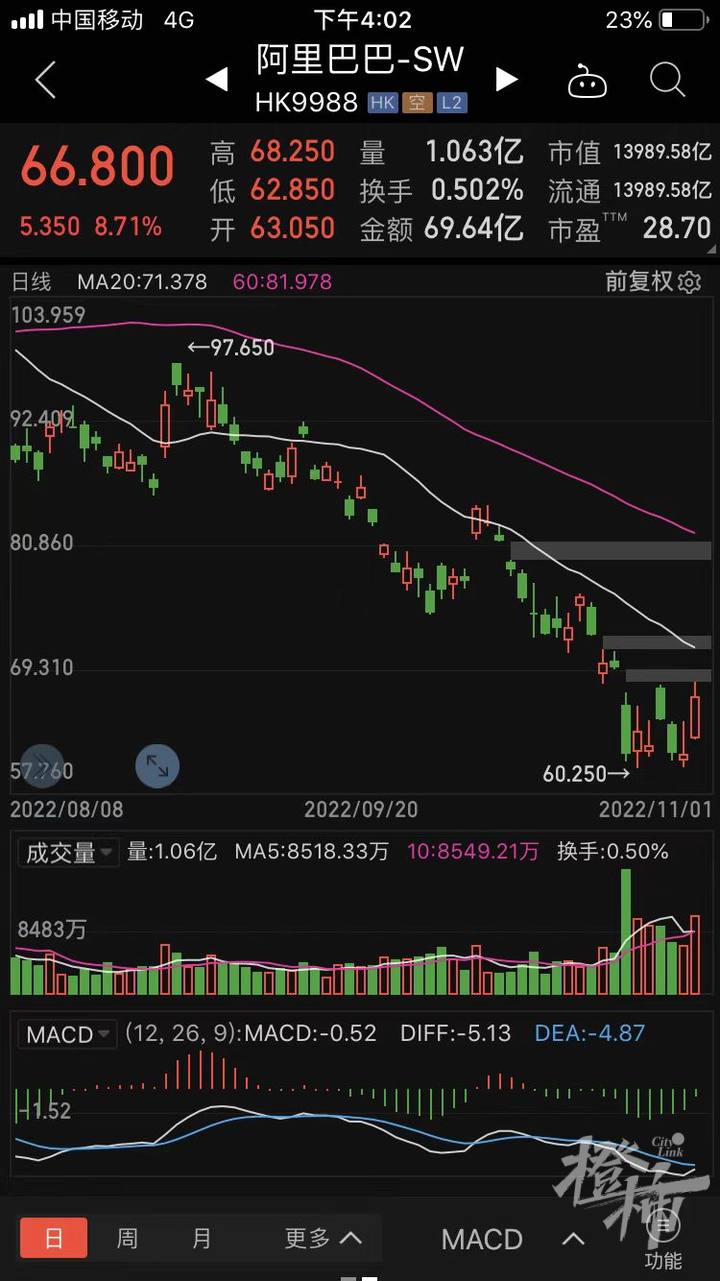Expand the bottom MACD indicator selector

(512, 1239)
